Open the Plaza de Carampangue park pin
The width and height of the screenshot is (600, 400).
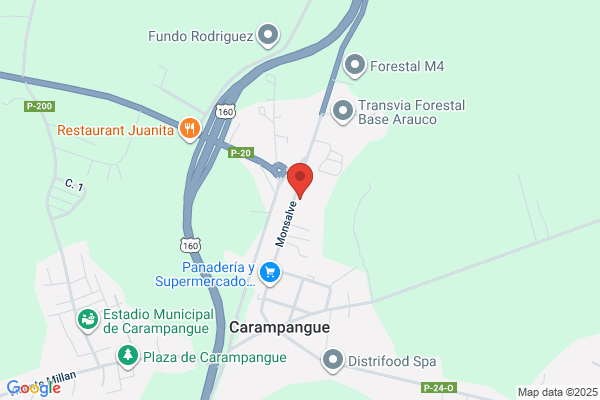(x=128, y=357)
